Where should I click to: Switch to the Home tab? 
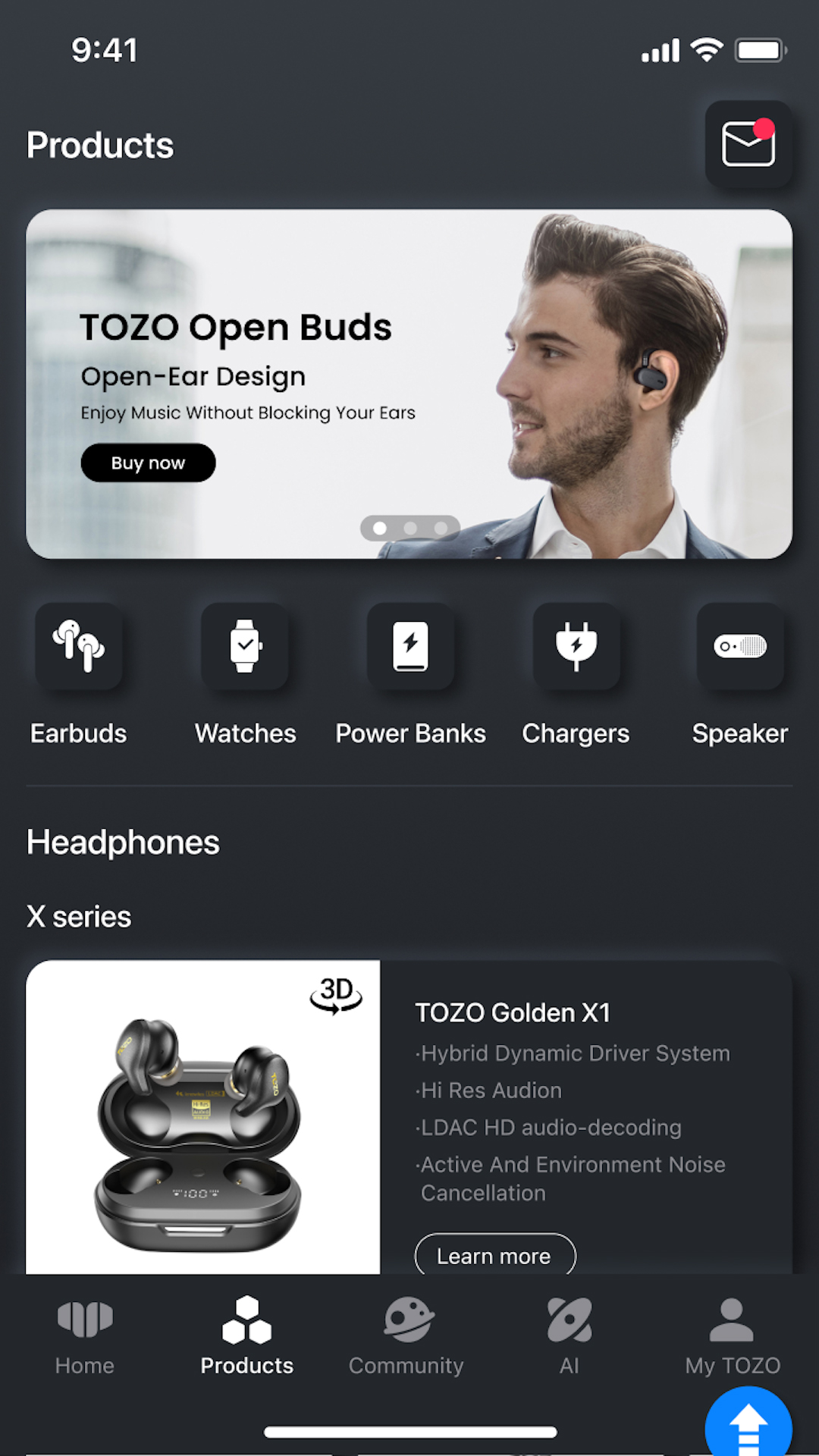pos(85,1335)
